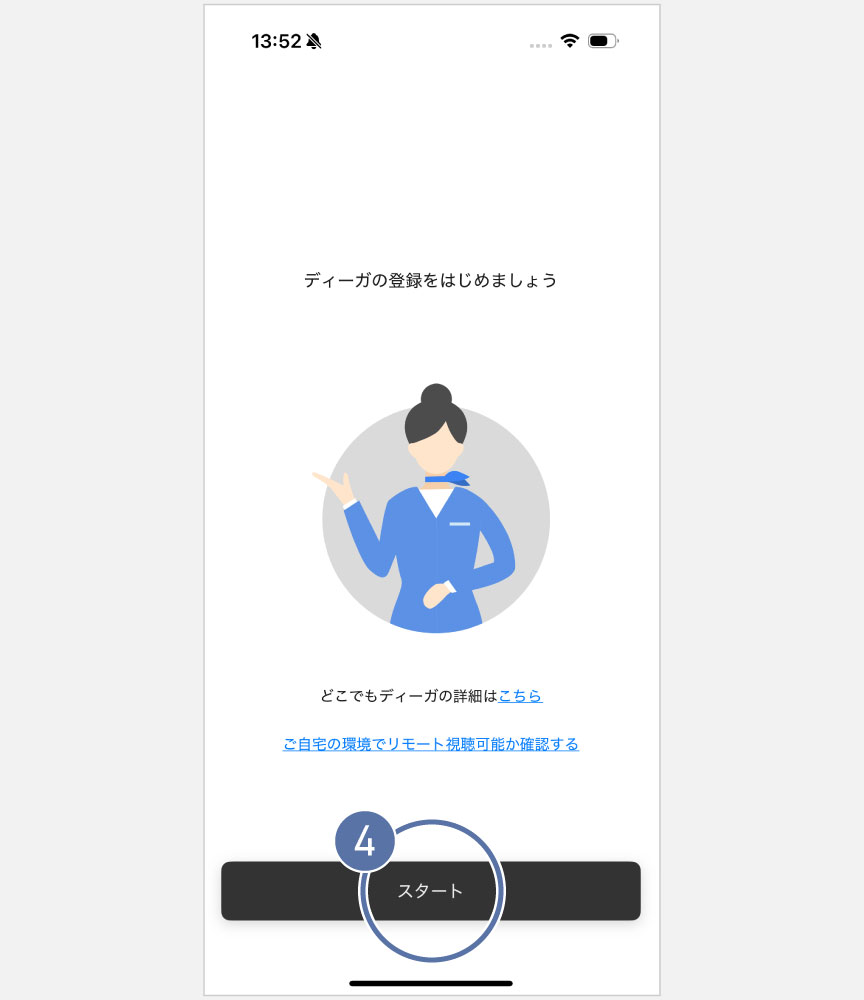Tap the clock showing 13:52
Screen dimensions: 864x1000
pos(276,42)
